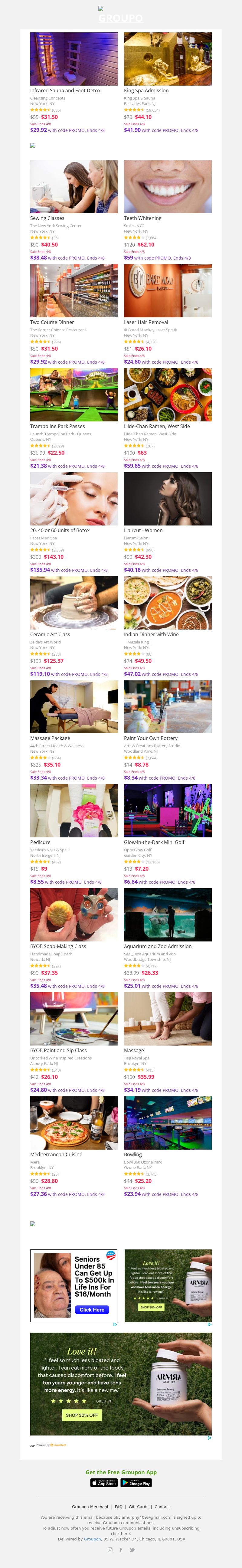
Task: Get the app on Google Play
Action: point(136,1483)
